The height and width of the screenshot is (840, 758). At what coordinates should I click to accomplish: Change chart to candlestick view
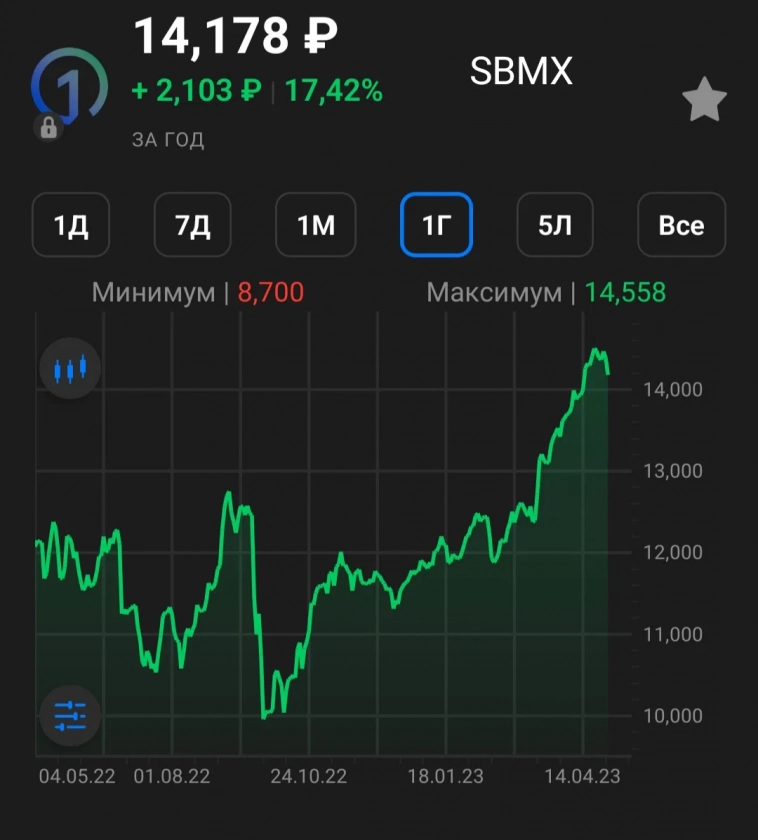point(70,369)
